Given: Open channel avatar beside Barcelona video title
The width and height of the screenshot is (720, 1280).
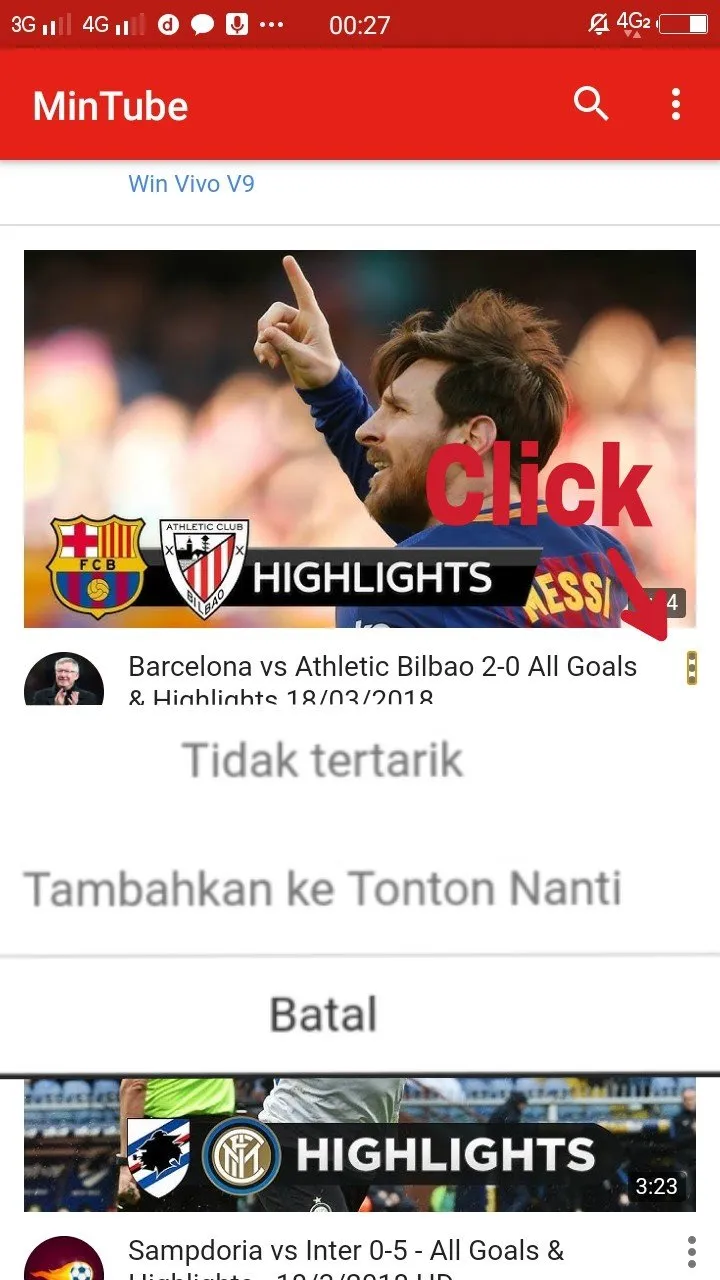Looking at the screenshot, I should point(64,680).
